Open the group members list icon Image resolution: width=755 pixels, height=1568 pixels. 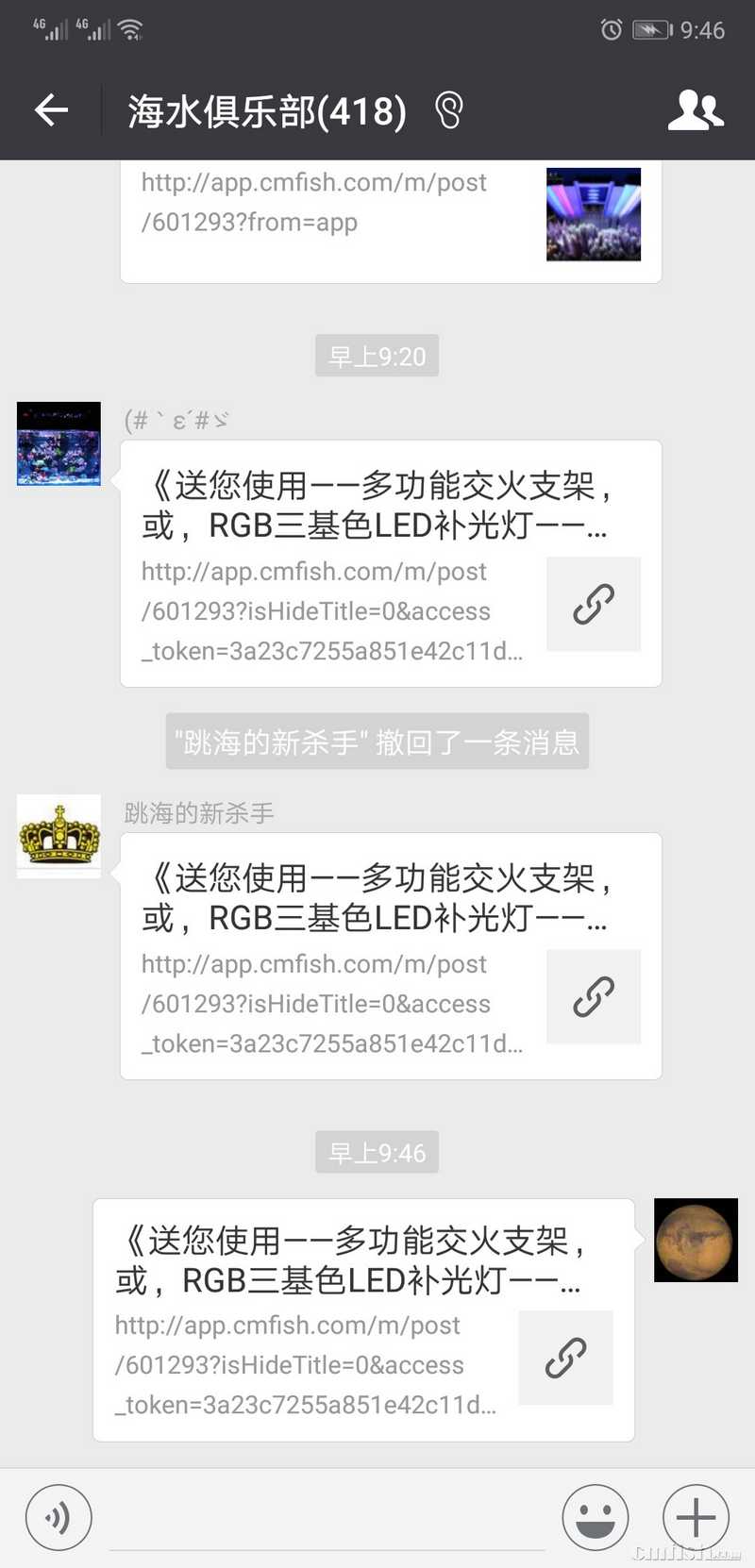695,110
